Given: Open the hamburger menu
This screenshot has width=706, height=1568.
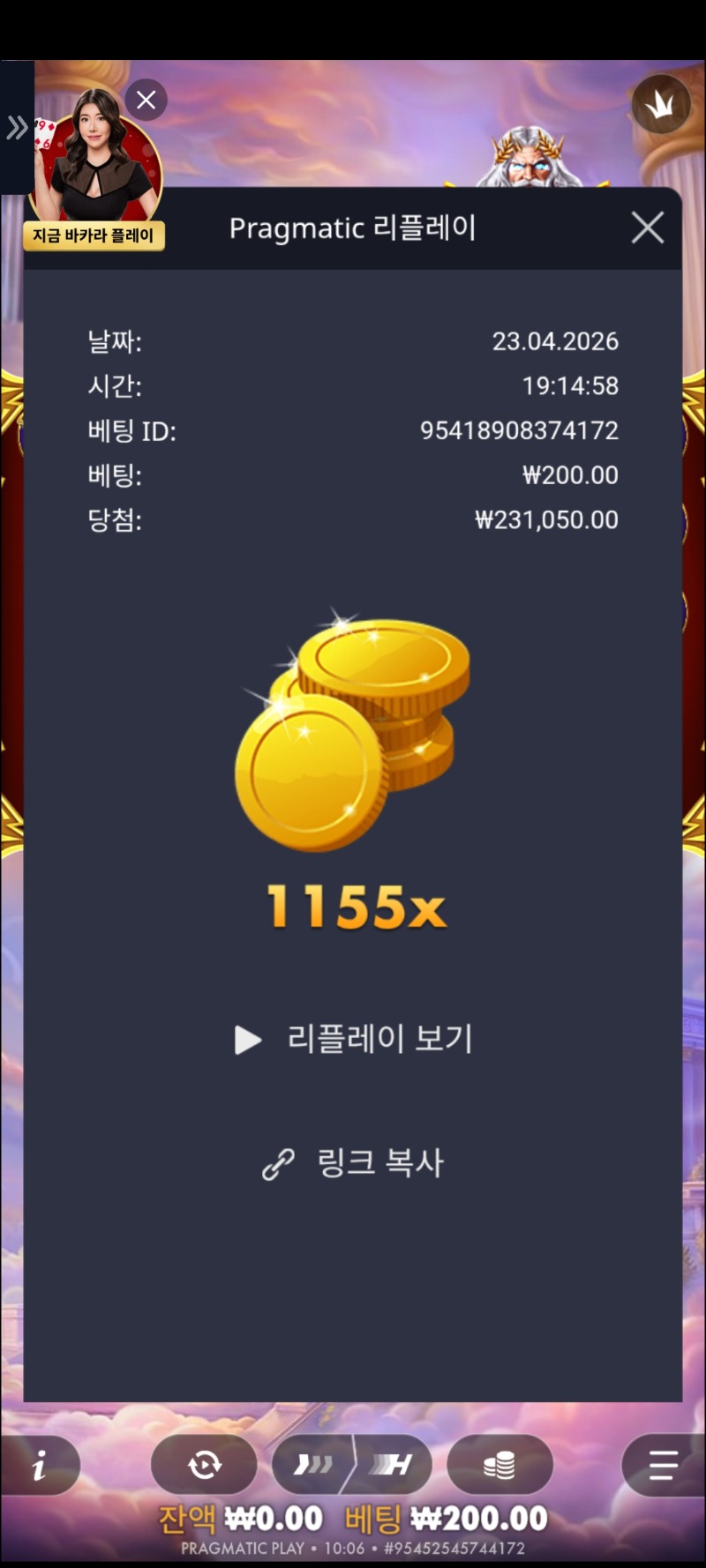Looking at the screenshot, I should click(663, 1465).
